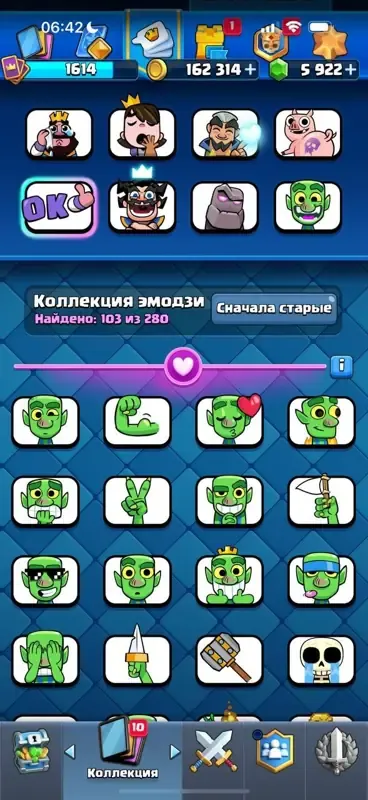
Task: Open the Clan social tab
Action: click(275, 751)
